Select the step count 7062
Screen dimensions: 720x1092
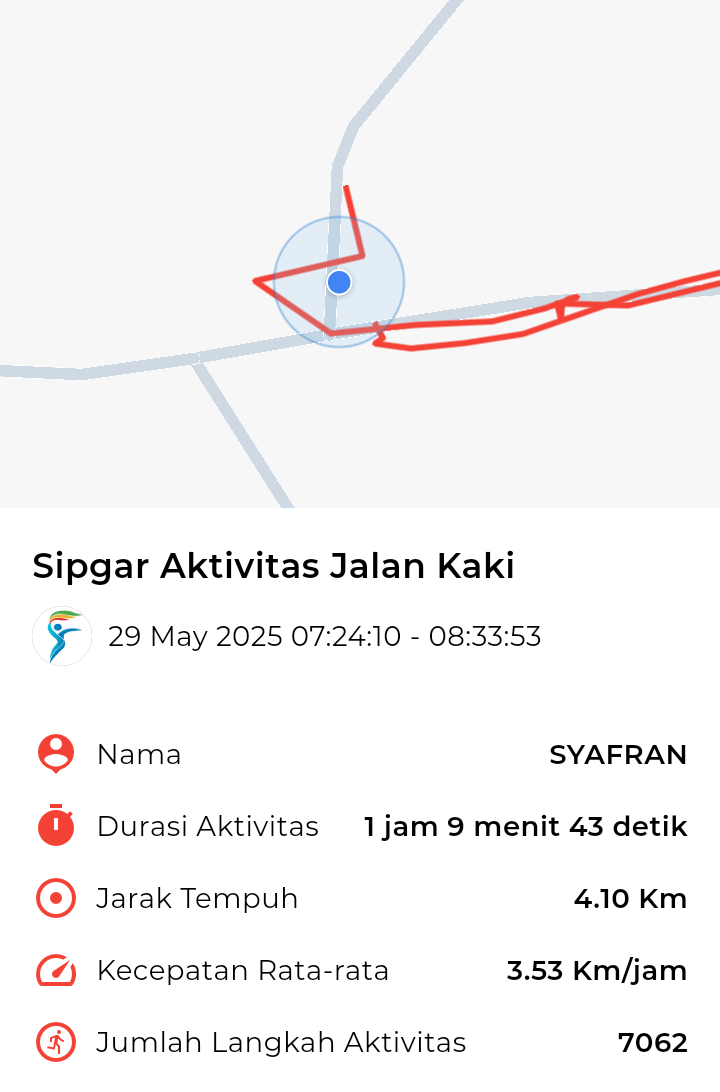coord(655,1042)
